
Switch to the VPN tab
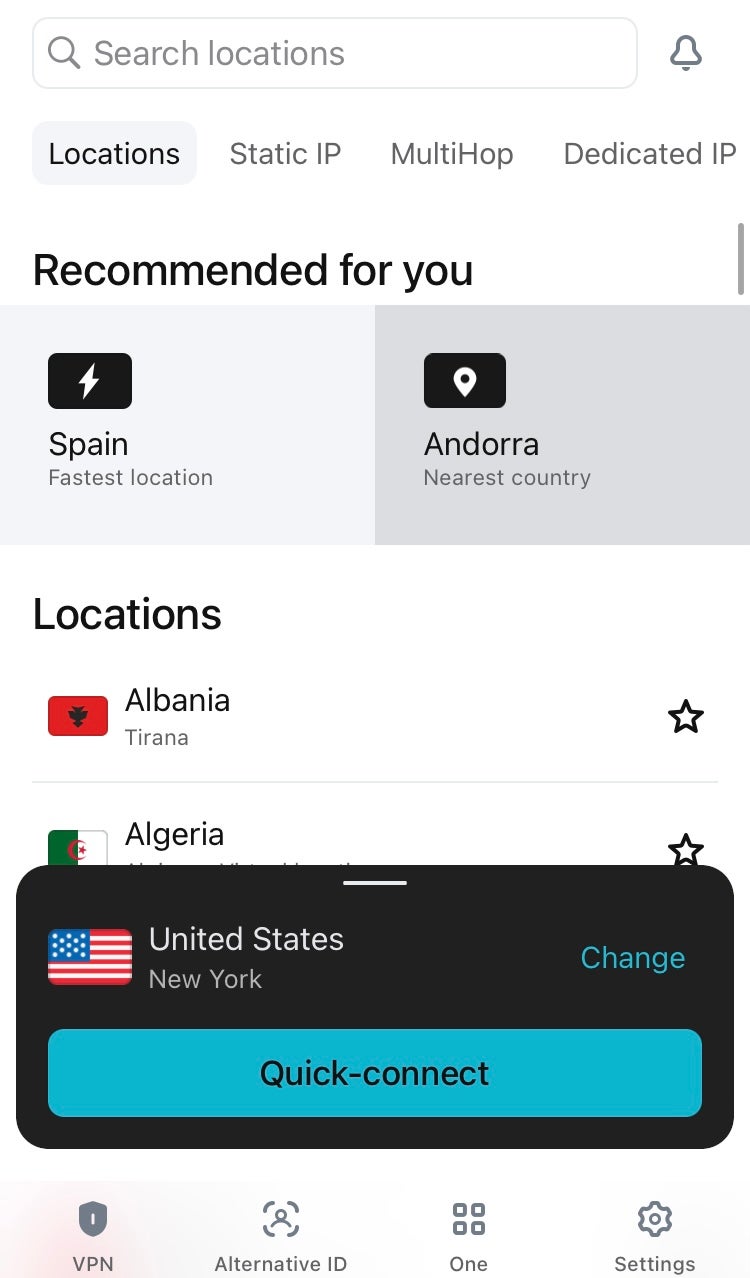[x=92, y=1235]
